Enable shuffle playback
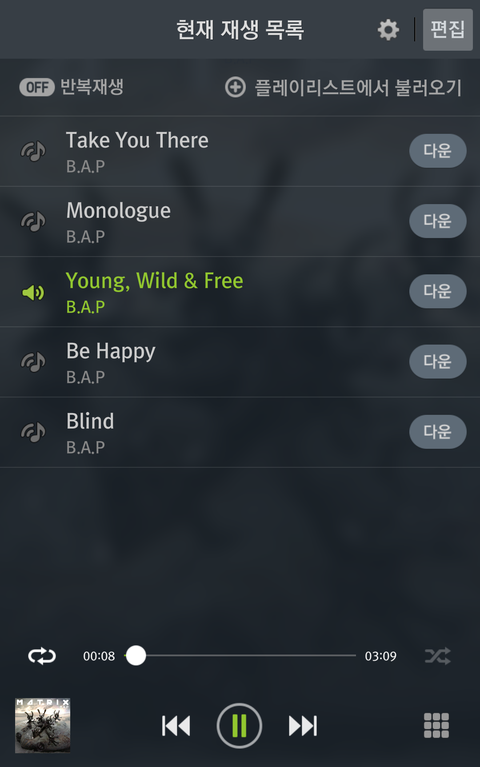The image size is (480, 767). pyautogui.click(x=437, y=656)
